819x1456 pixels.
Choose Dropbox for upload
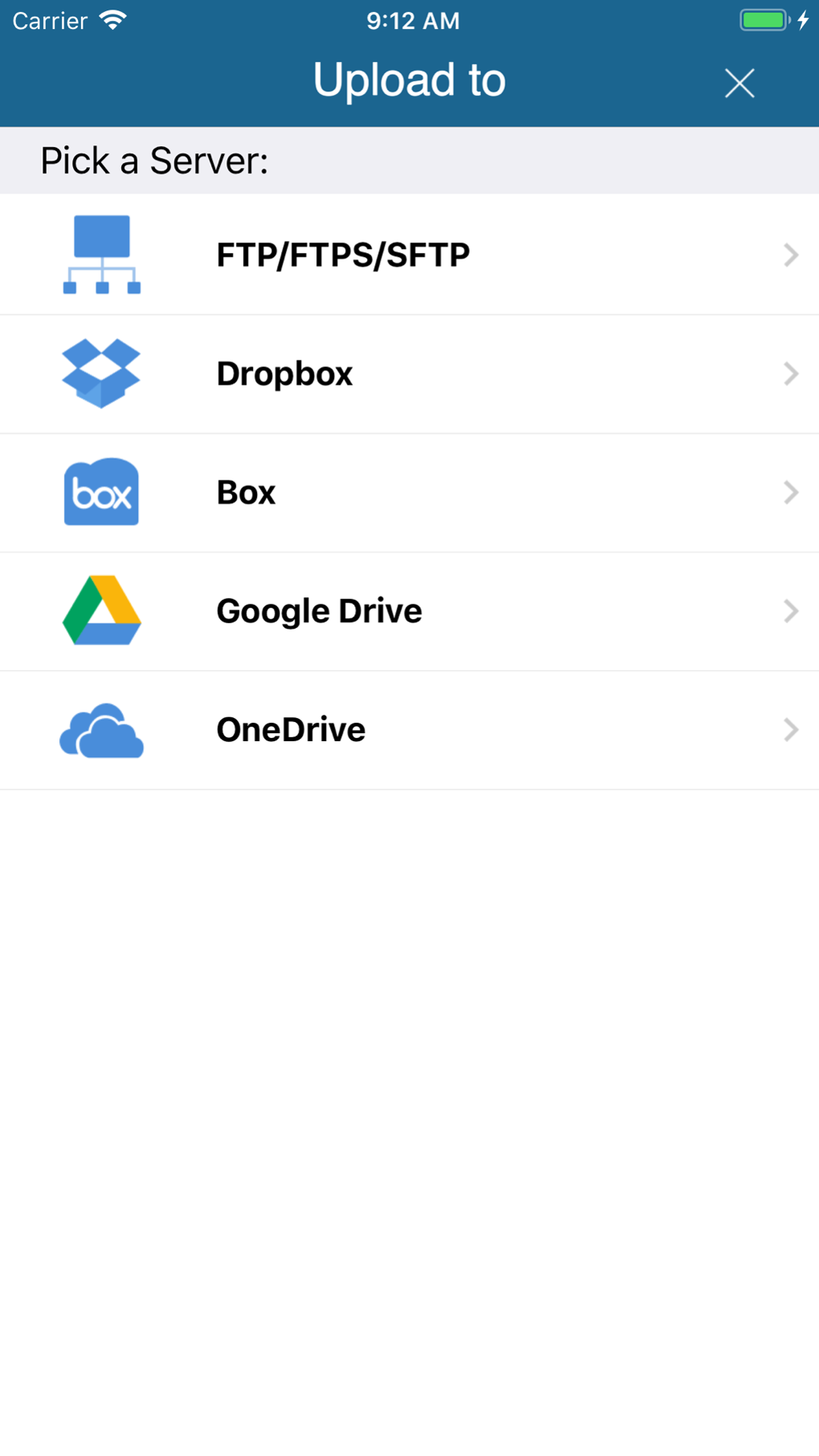click(x=409, y=373)
